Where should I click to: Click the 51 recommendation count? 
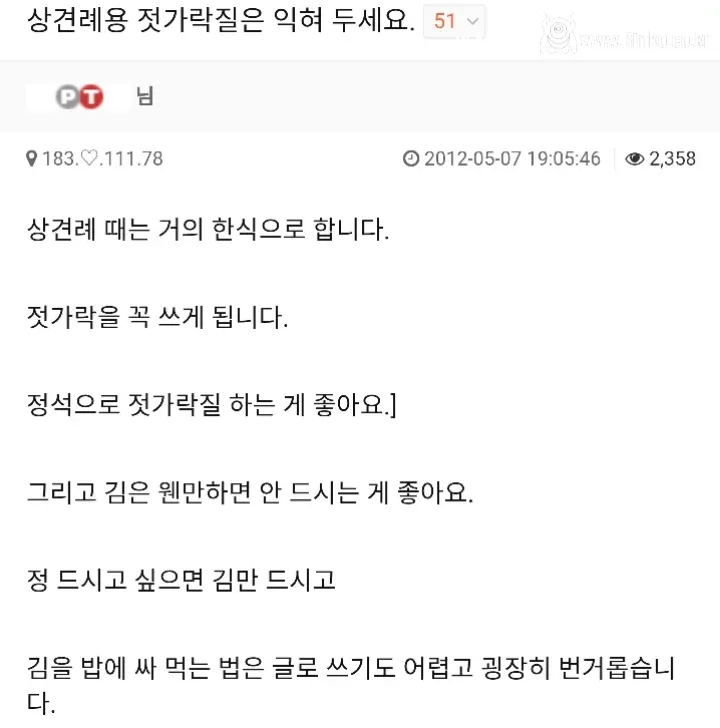tap(444, 20)
